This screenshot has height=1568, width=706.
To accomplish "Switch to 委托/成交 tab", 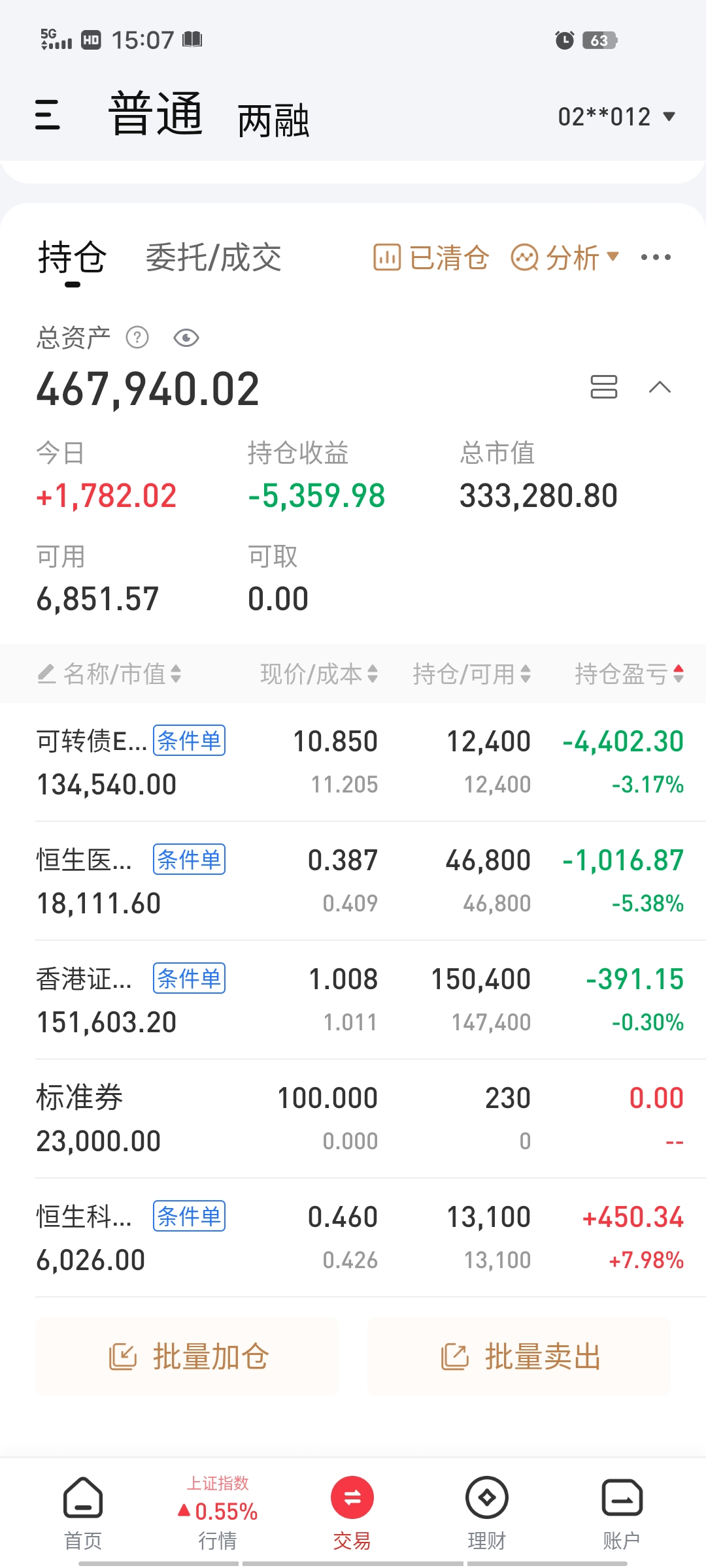I will click(213, 257).
